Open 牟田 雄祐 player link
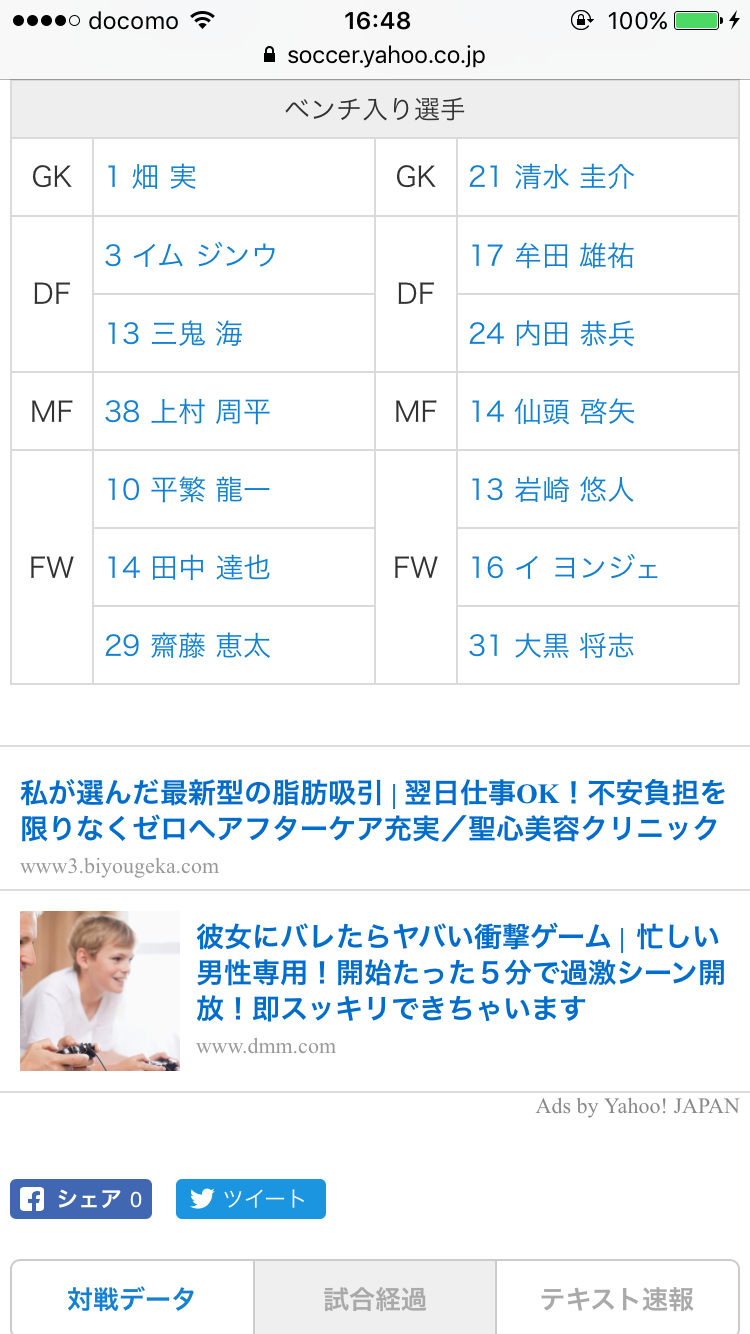 click(551, 255)
